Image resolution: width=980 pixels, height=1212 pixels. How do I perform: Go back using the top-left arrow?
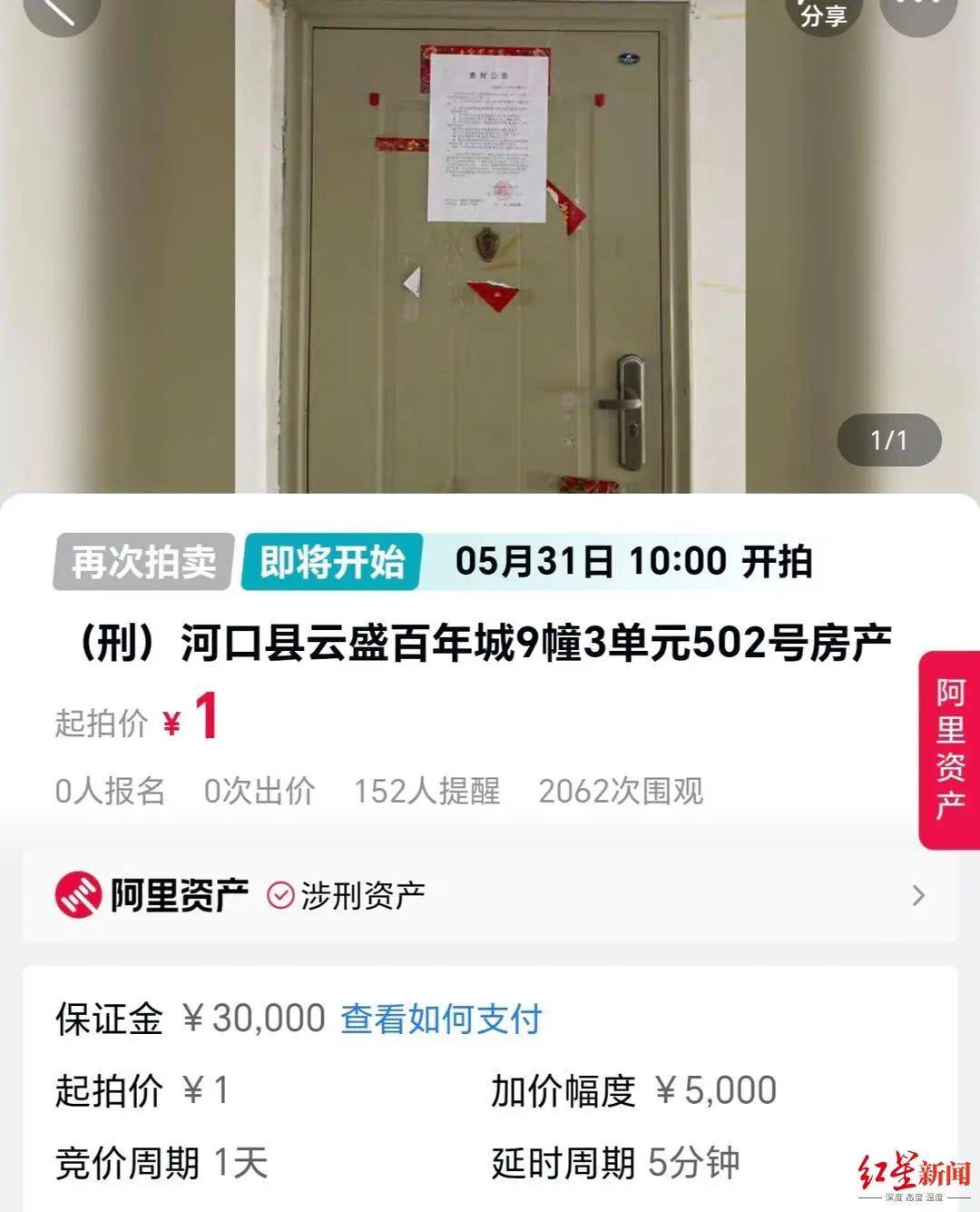[59, 9]
